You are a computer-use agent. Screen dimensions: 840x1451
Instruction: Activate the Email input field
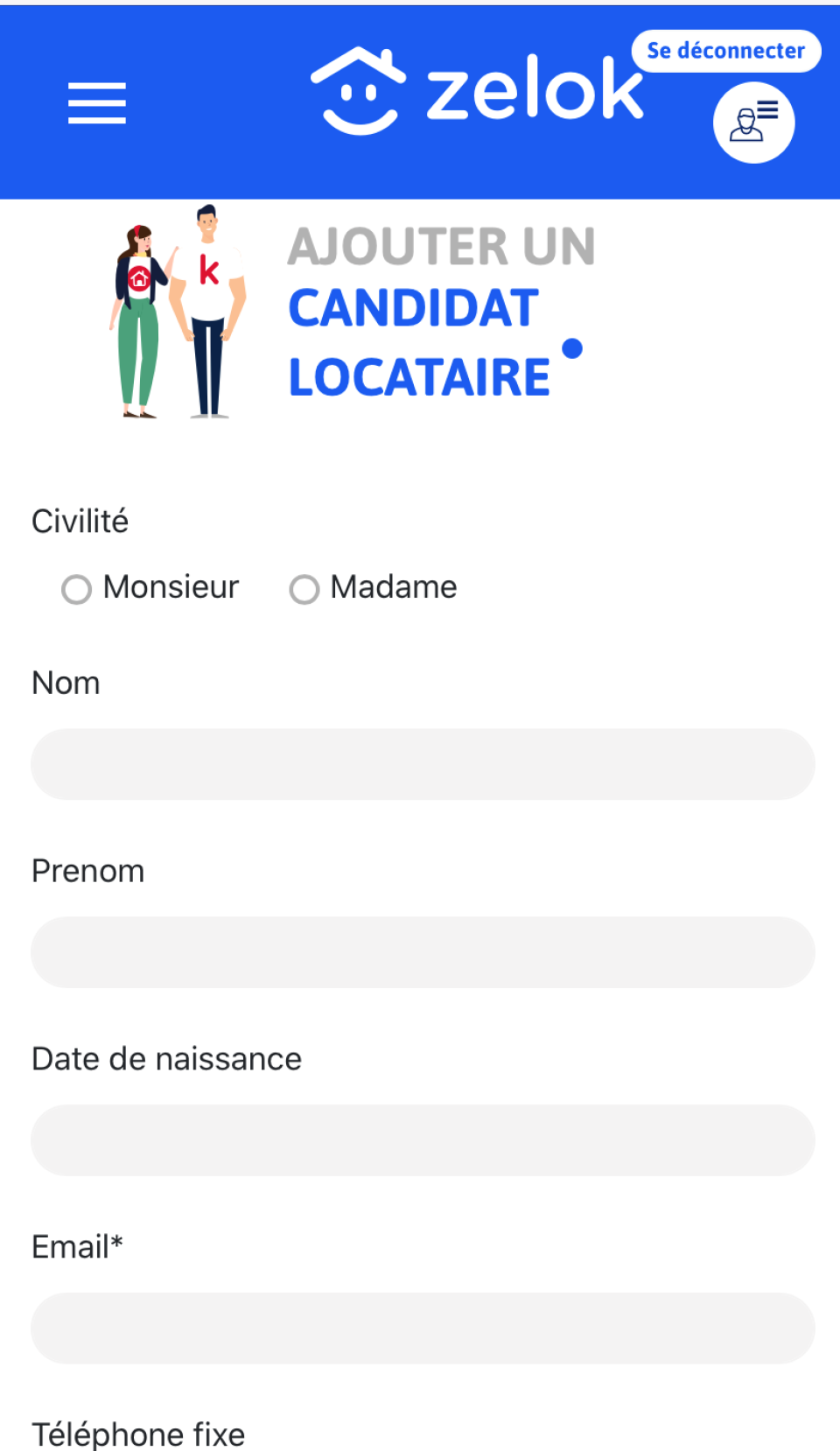point(423,1328)
